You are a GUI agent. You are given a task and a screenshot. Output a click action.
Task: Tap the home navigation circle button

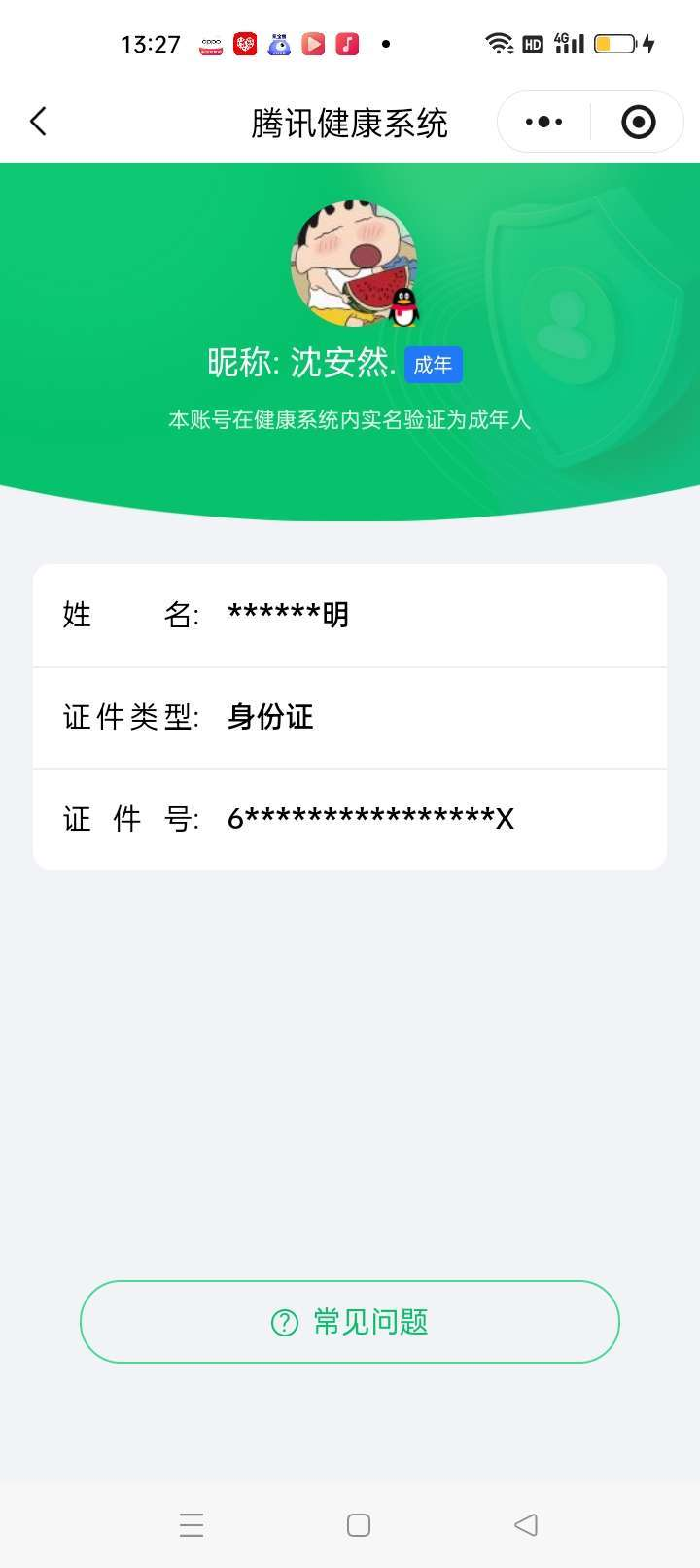click(x=359, y=1525)
